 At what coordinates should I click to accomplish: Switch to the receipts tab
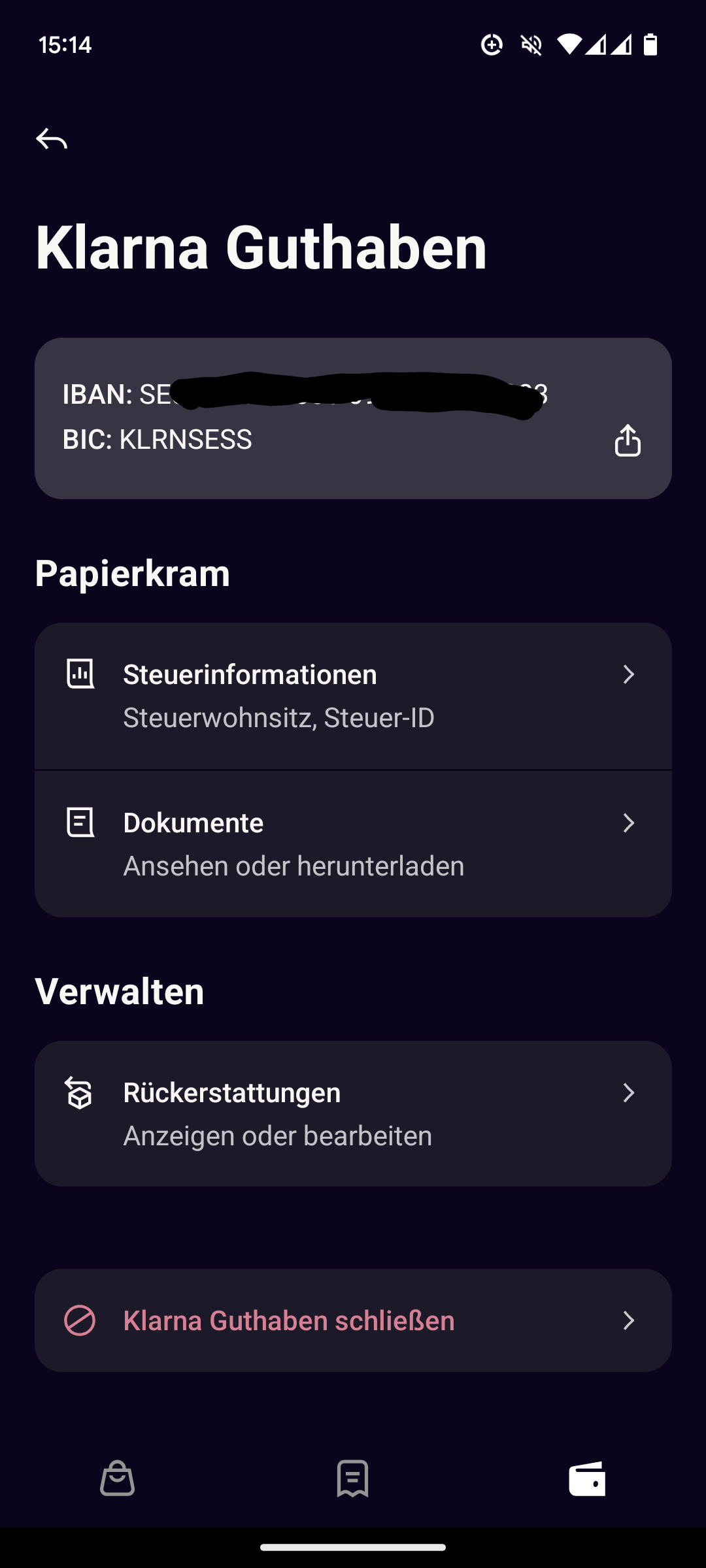353,1478
